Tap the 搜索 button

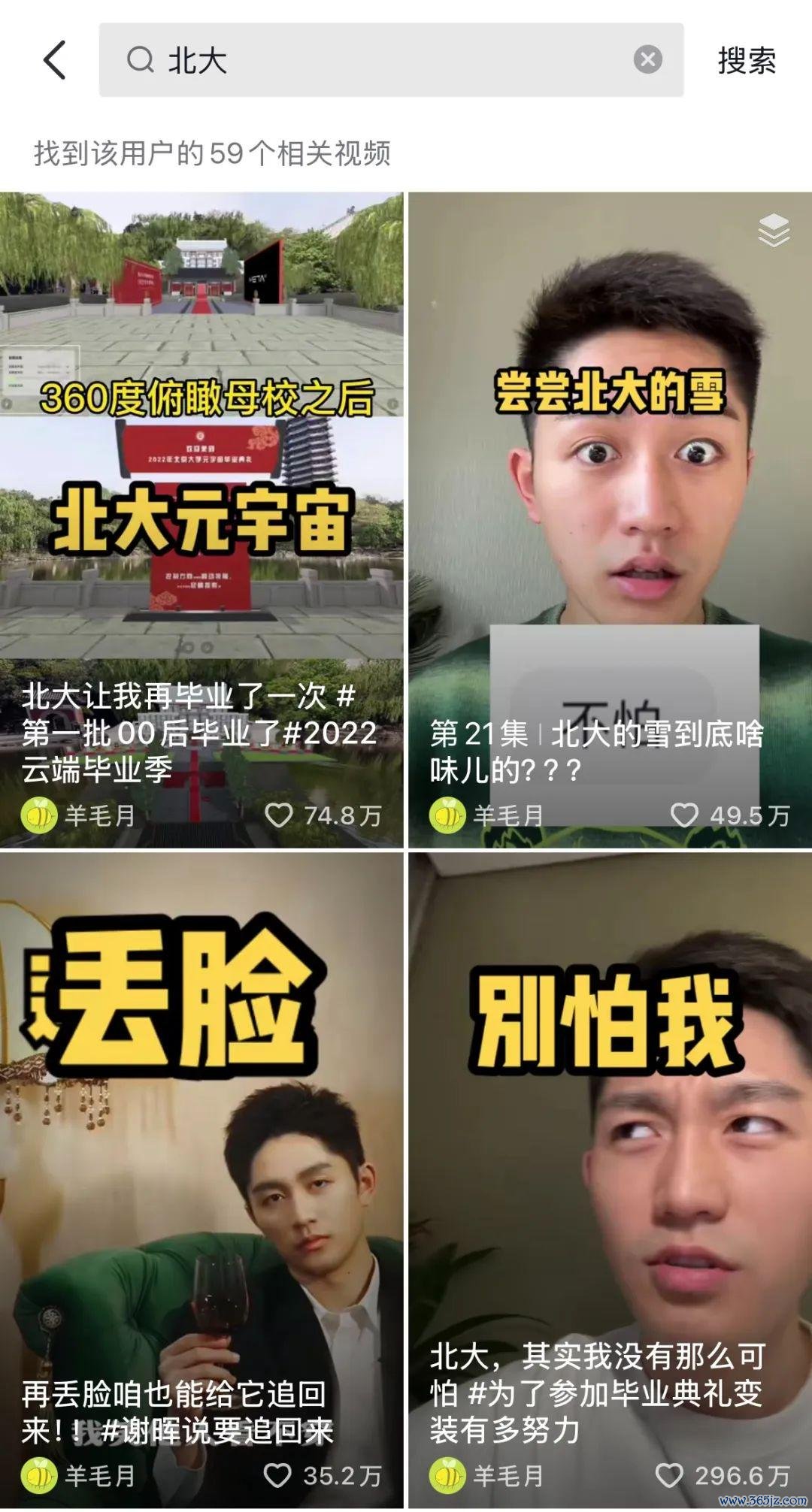746,61
